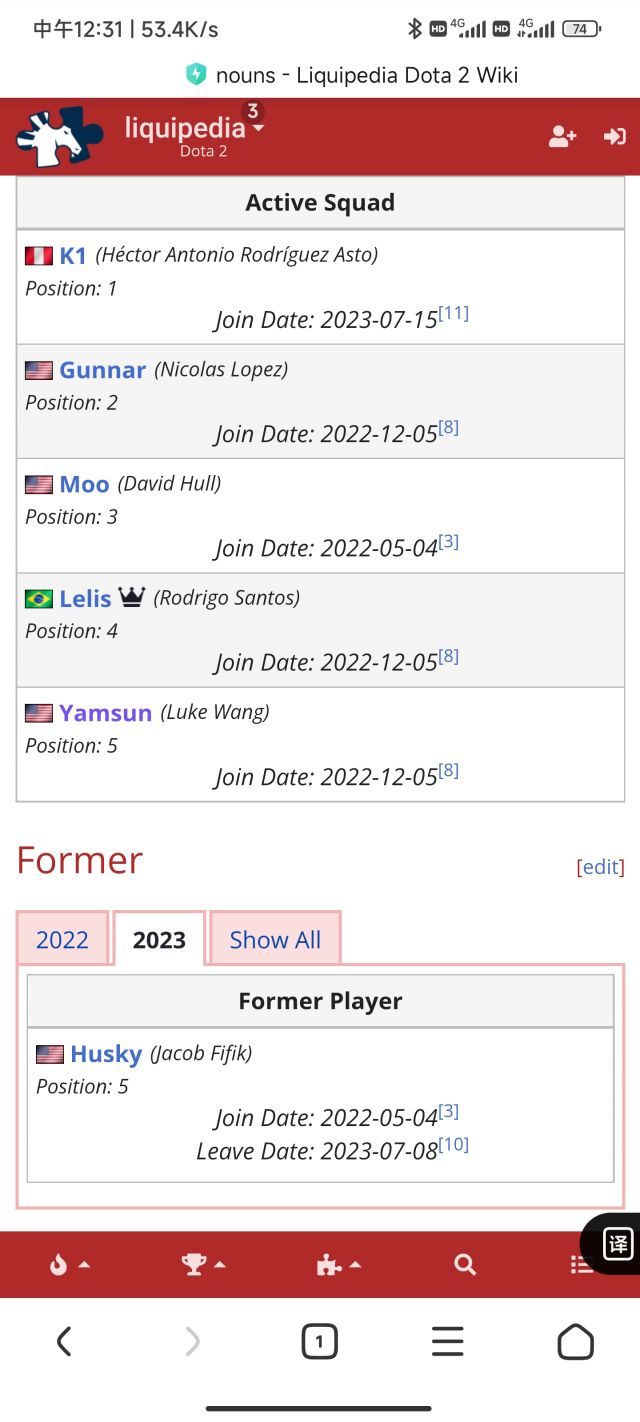Open Lelis's player page
Screen dimensions: 640x1422
coord(85,599)
